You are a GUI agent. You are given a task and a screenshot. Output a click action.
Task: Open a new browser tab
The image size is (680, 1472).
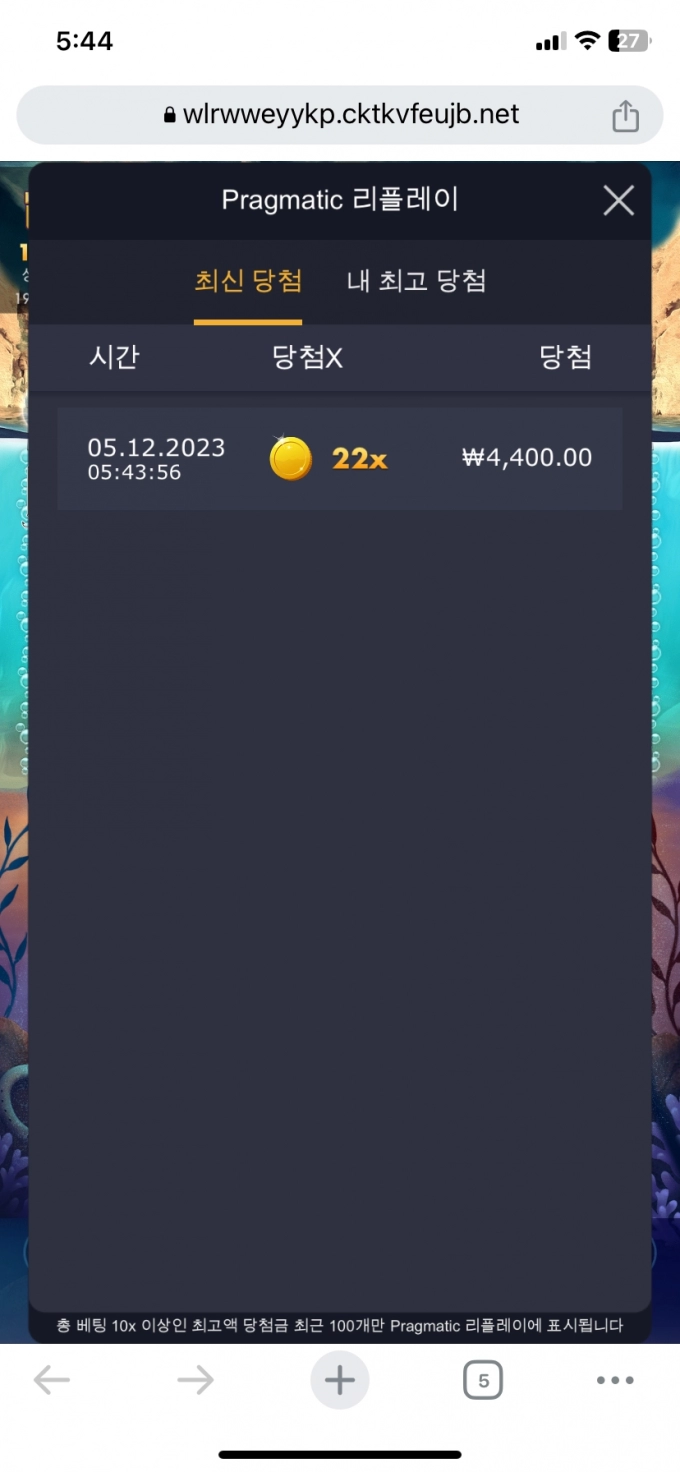[x=339, y=1381]
